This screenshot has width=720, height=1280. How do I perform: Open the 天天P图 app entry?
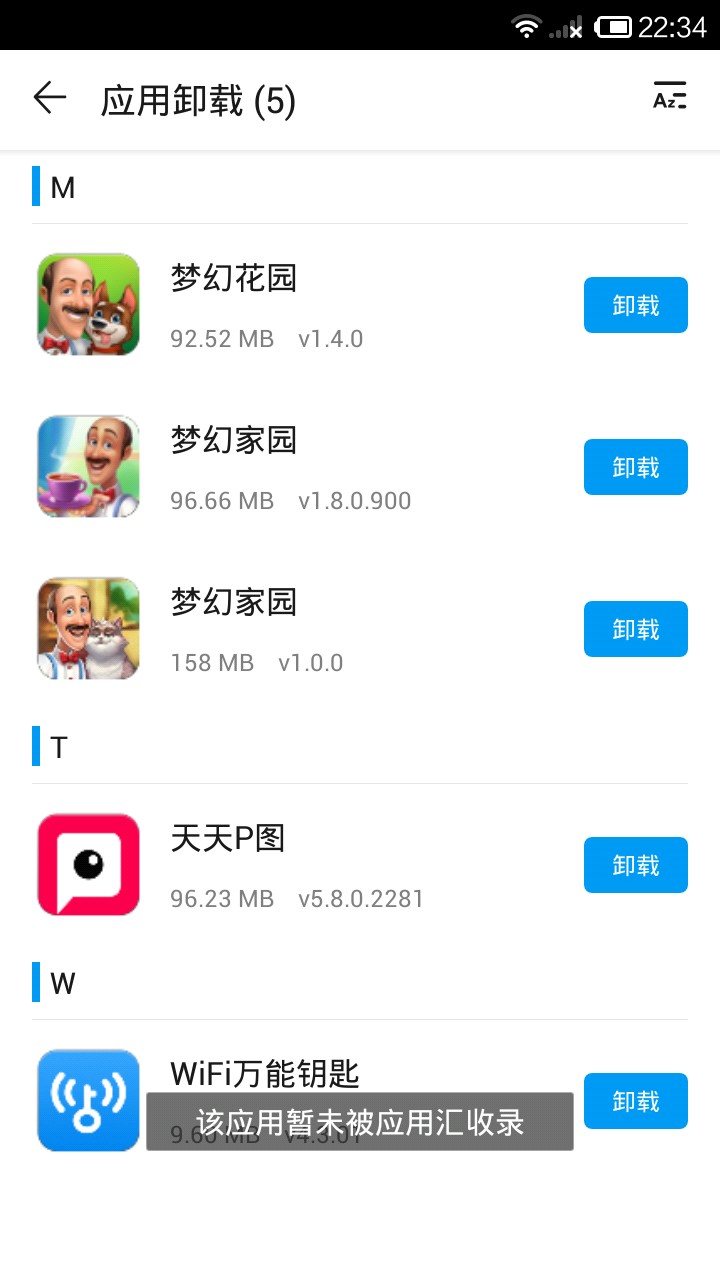point(300,865)
